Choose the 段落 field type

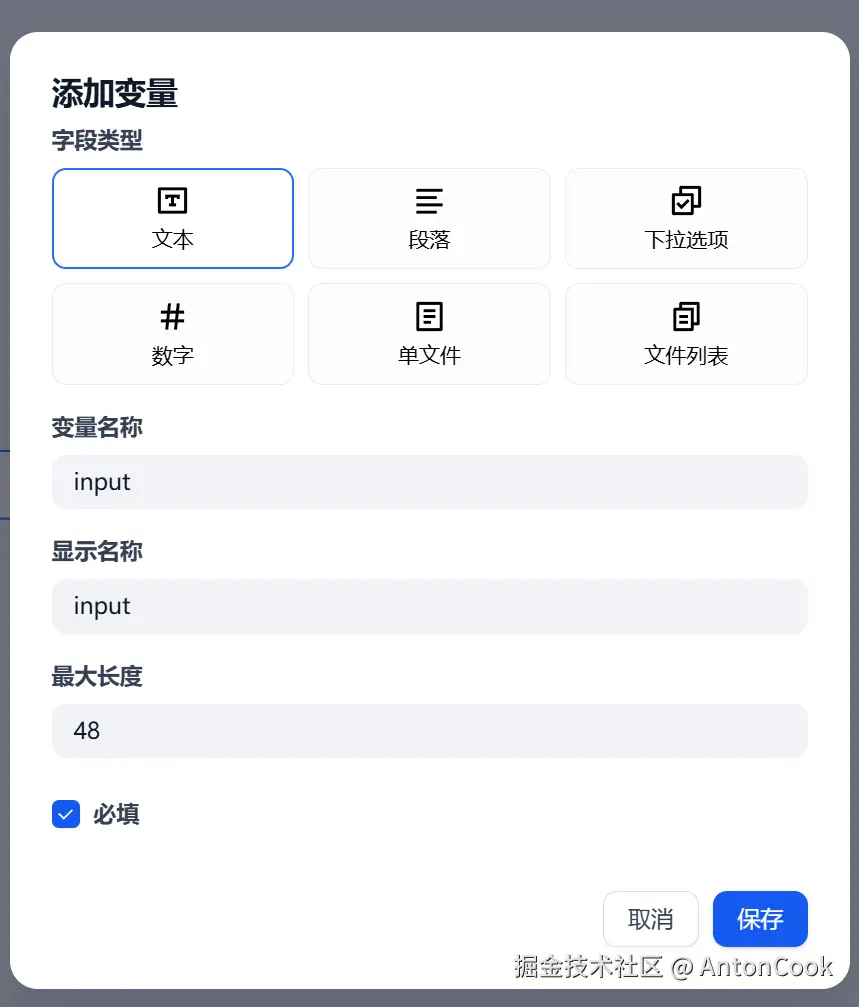(429, 218)
